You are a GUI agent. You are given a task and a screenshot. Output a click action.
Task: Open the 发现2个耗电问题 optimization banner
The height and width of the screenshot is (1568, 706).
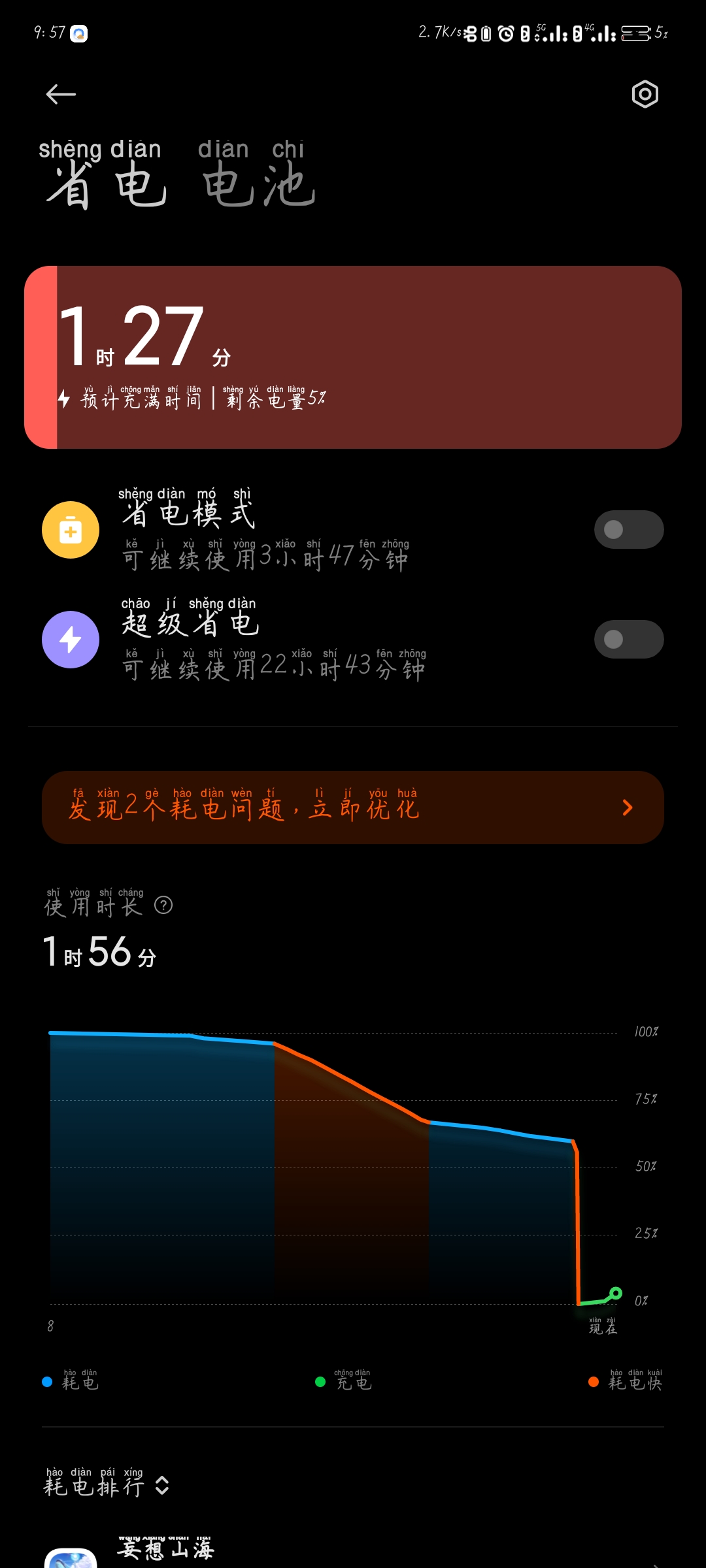(x=353, y=808)
